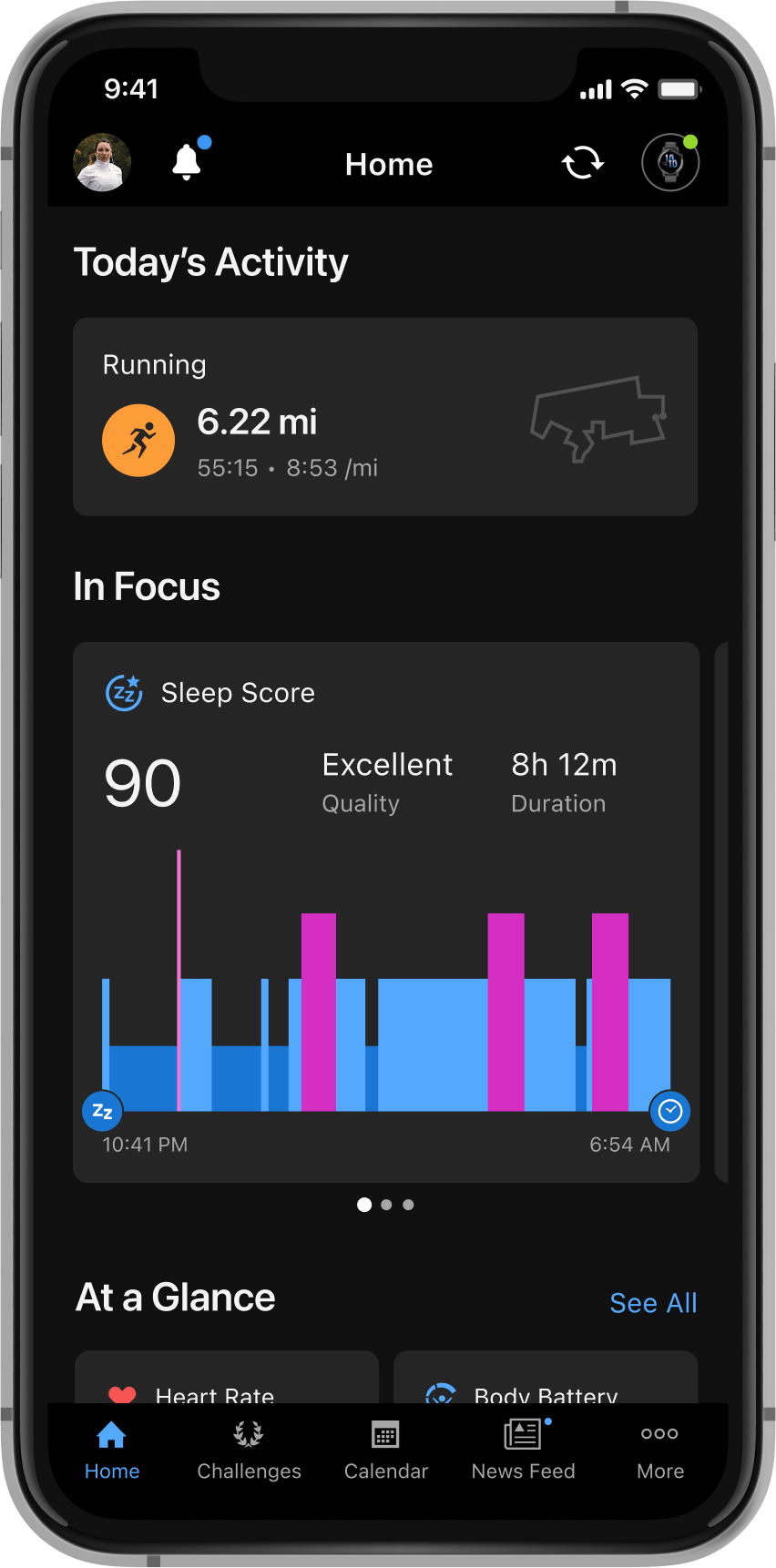Viewport: 776px width, 1568px height.
Task: Tap the sync arrows icon
Action: click(583, 164)
